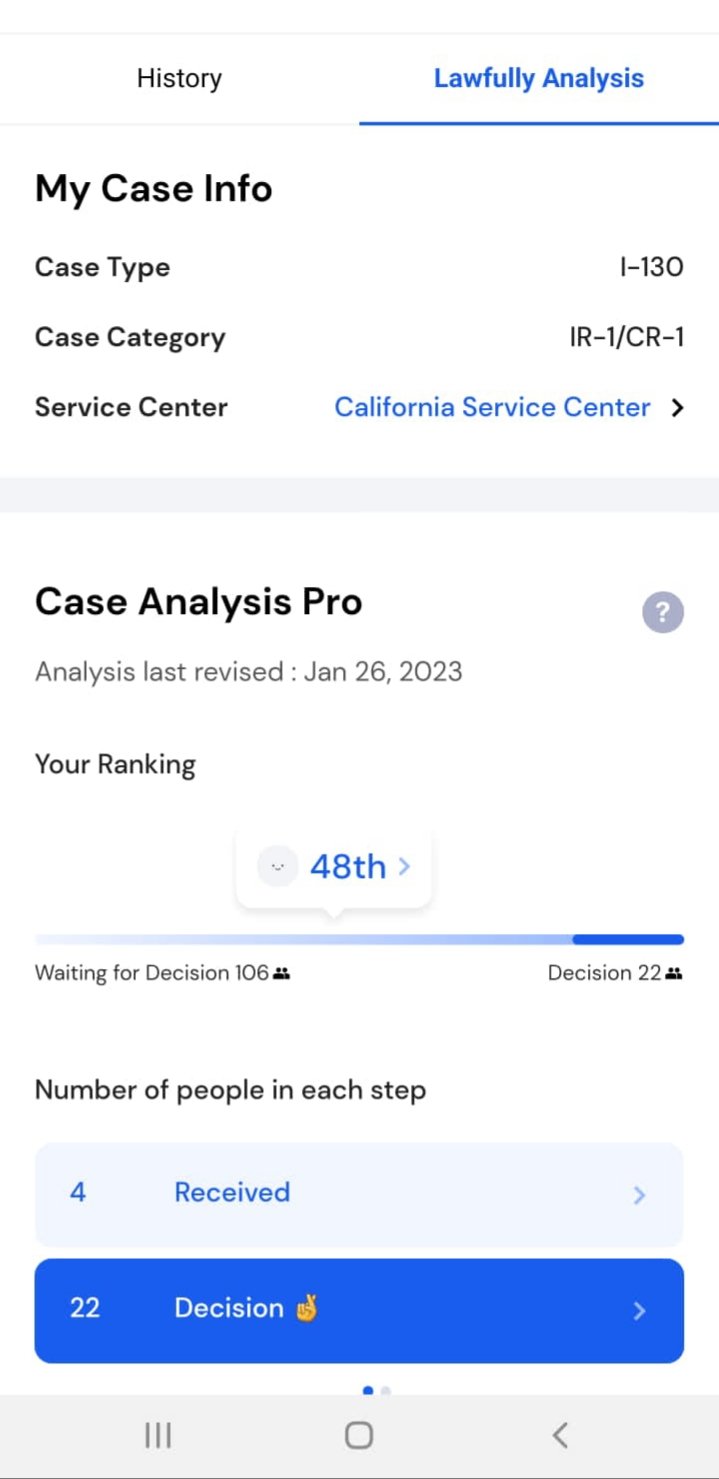Go to the home screen

[359, 1435]
